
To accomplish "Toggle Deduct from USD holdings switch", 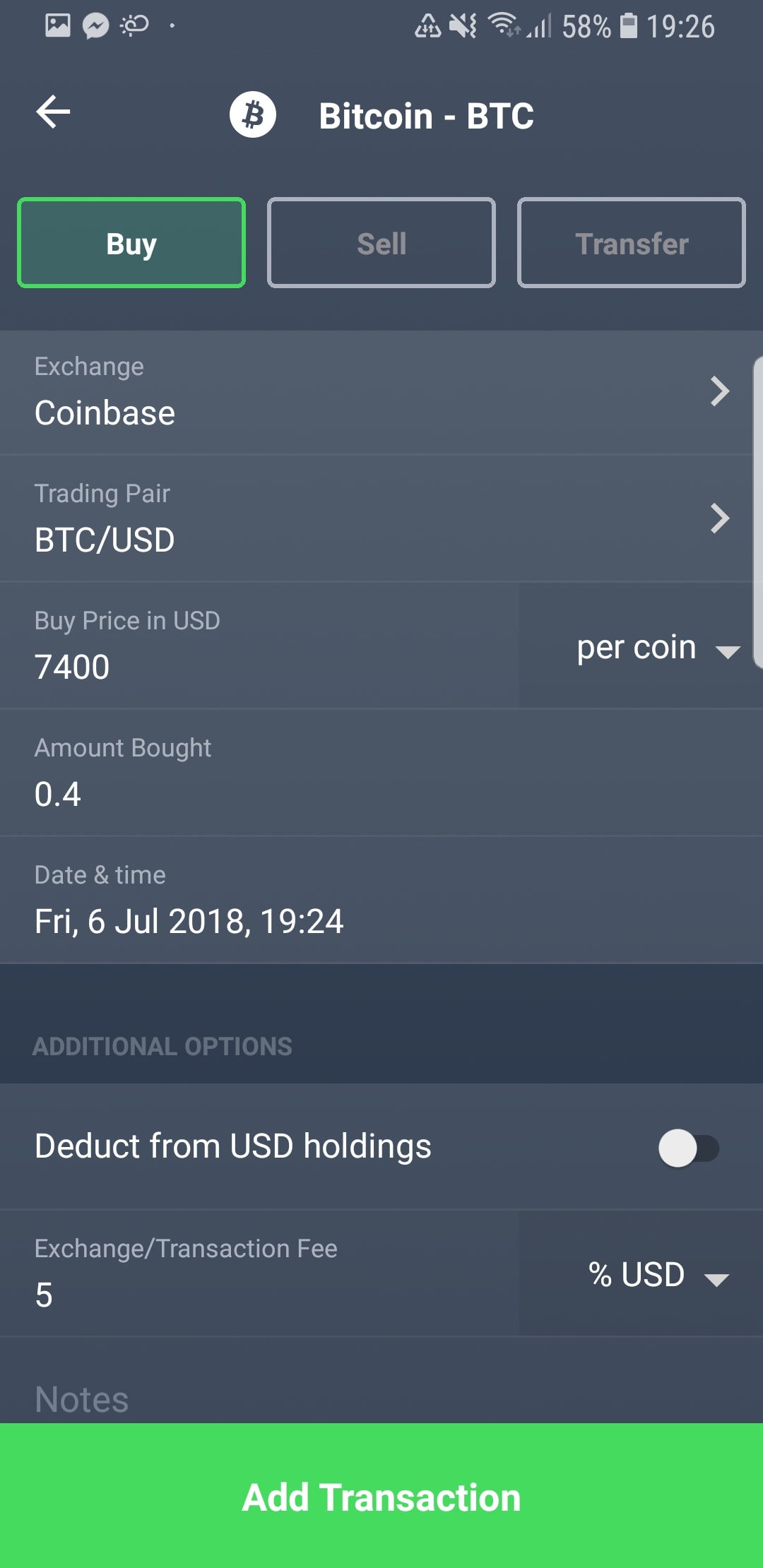I will click(x=689, y=1148).
